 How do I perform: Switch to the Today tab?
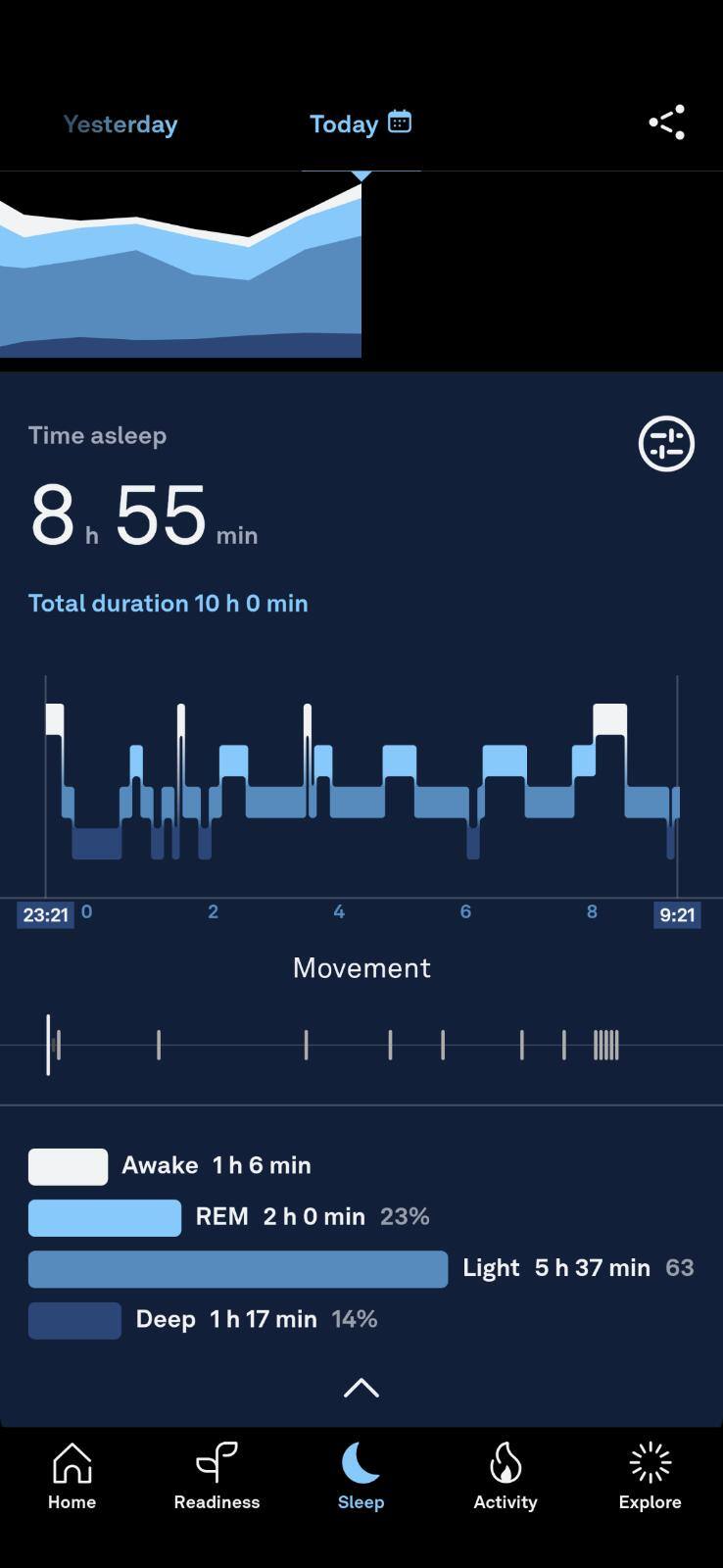pyautogui.click(x=345, y=123)
